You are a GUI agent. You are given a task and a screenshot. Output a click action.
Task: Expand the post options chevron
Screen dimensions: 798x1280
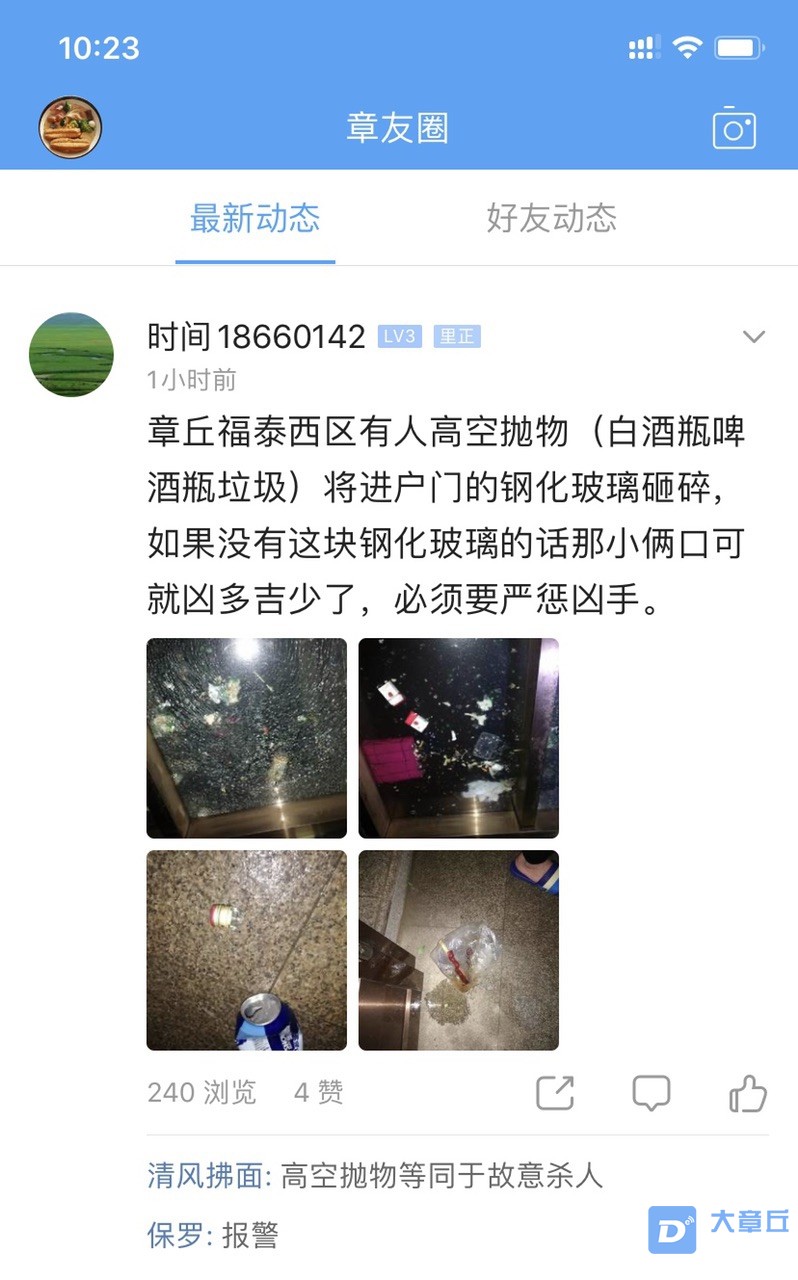coord(753,337)
